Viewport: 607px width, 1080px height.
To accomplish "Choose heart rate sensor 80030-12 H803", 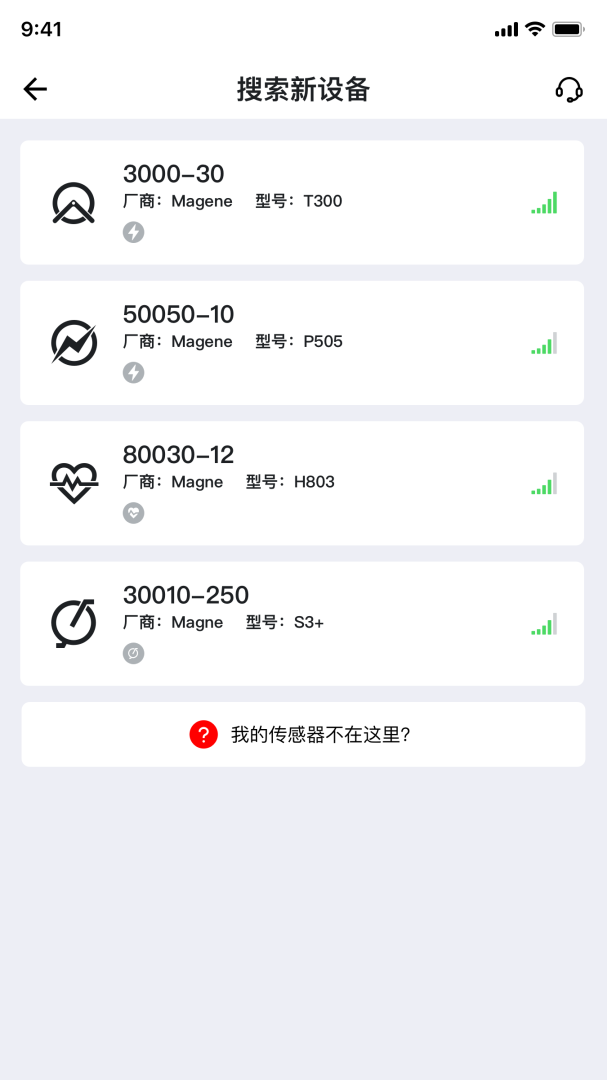I will [302, 483].
